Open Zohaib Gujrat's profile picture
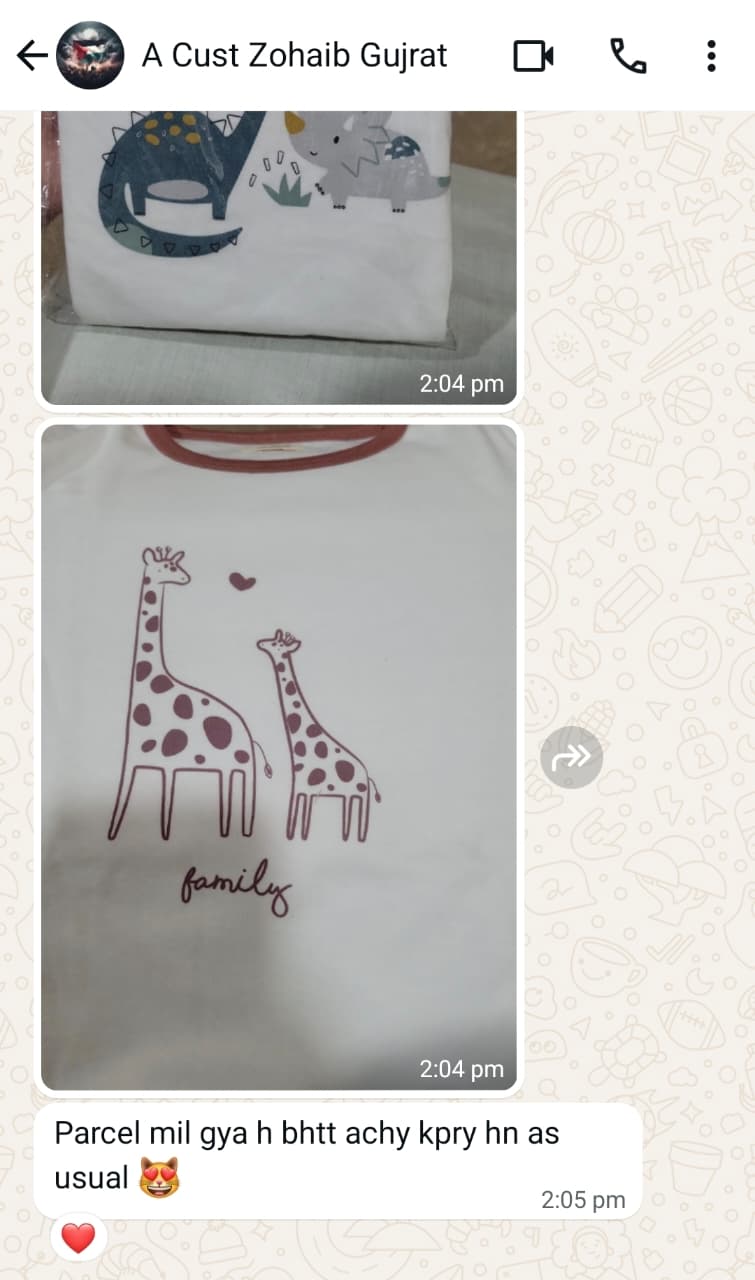The width and height of the screenshot is (755, 1280). (91, 56)
